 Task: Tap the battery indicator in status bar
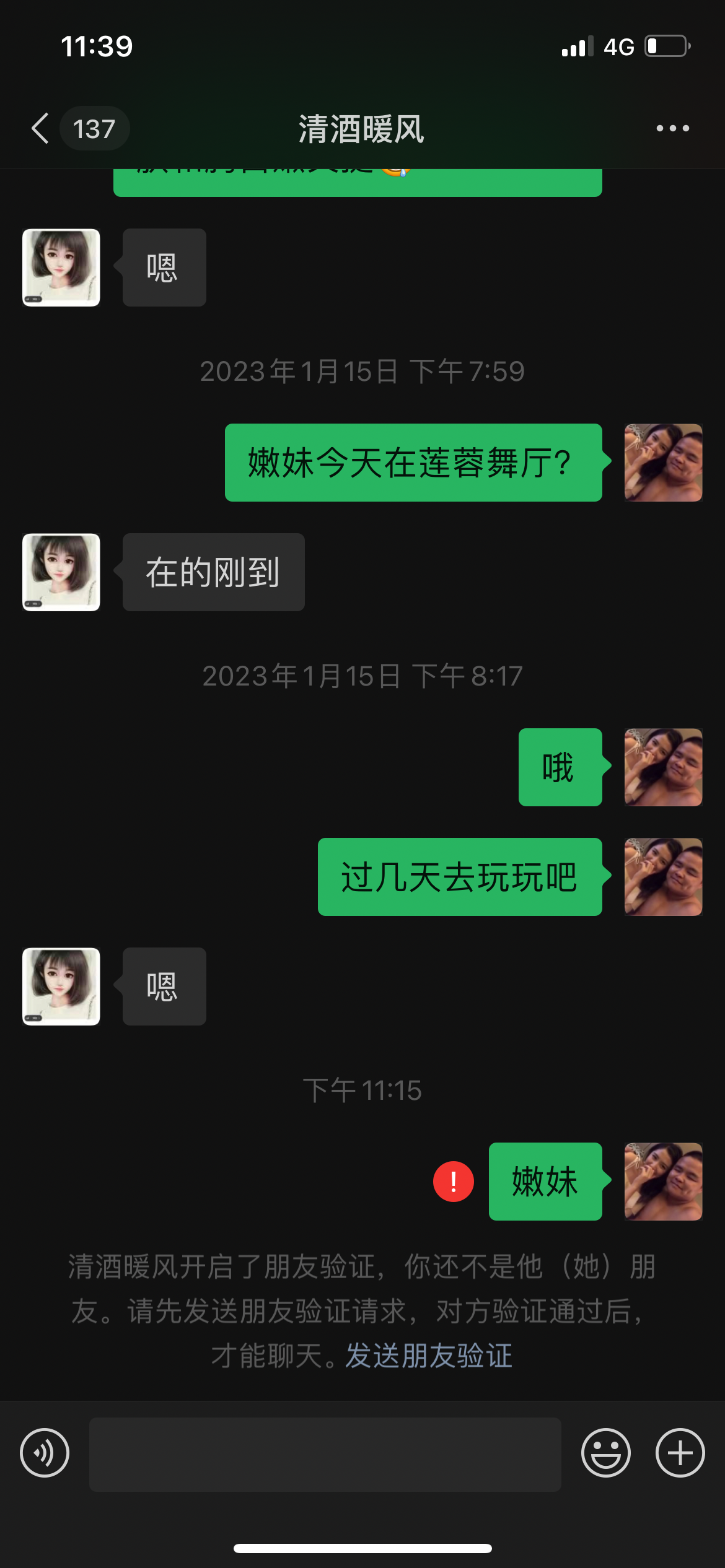664,45
